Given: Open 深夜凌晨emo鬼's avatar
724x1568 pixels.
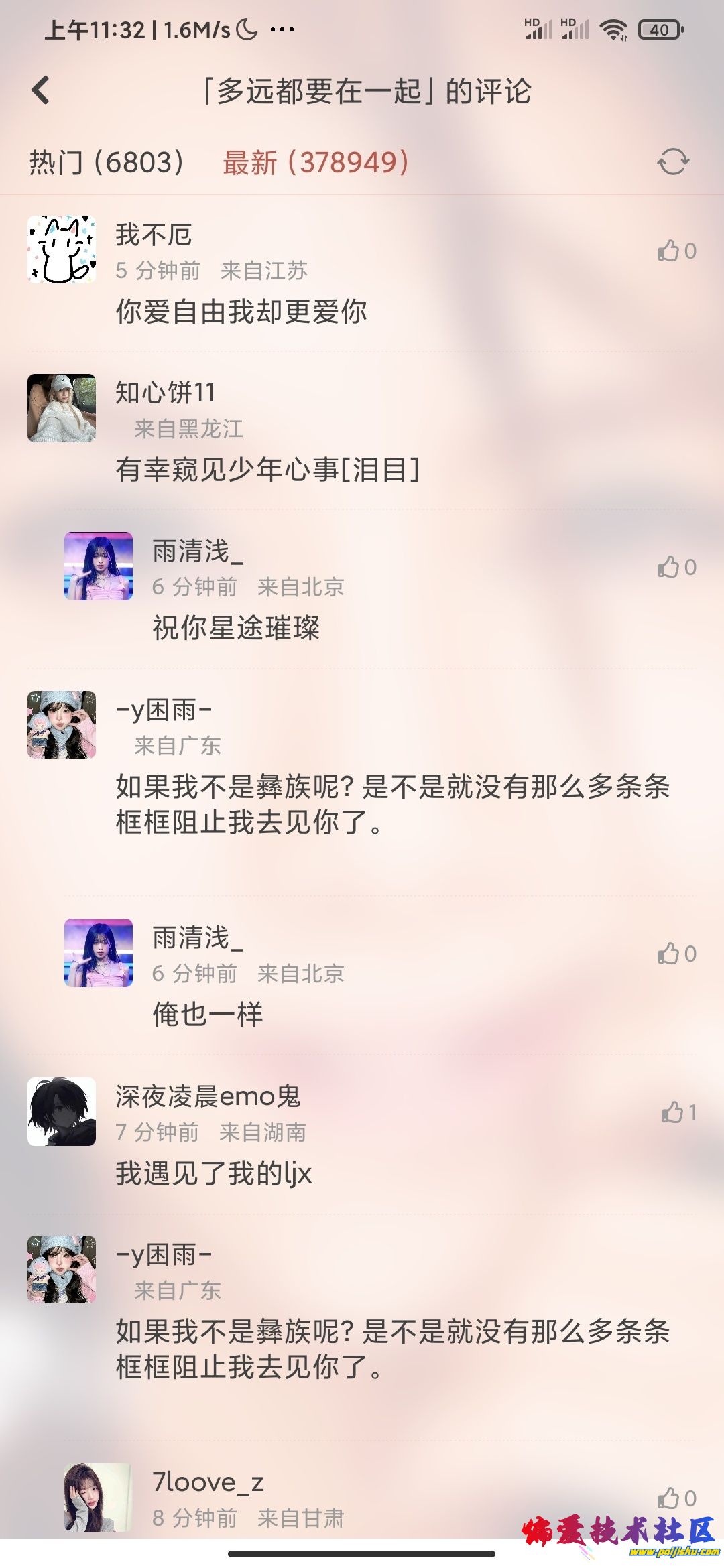Looking at the screenshot, I should pyautogui.click(x=62, y=1111).
